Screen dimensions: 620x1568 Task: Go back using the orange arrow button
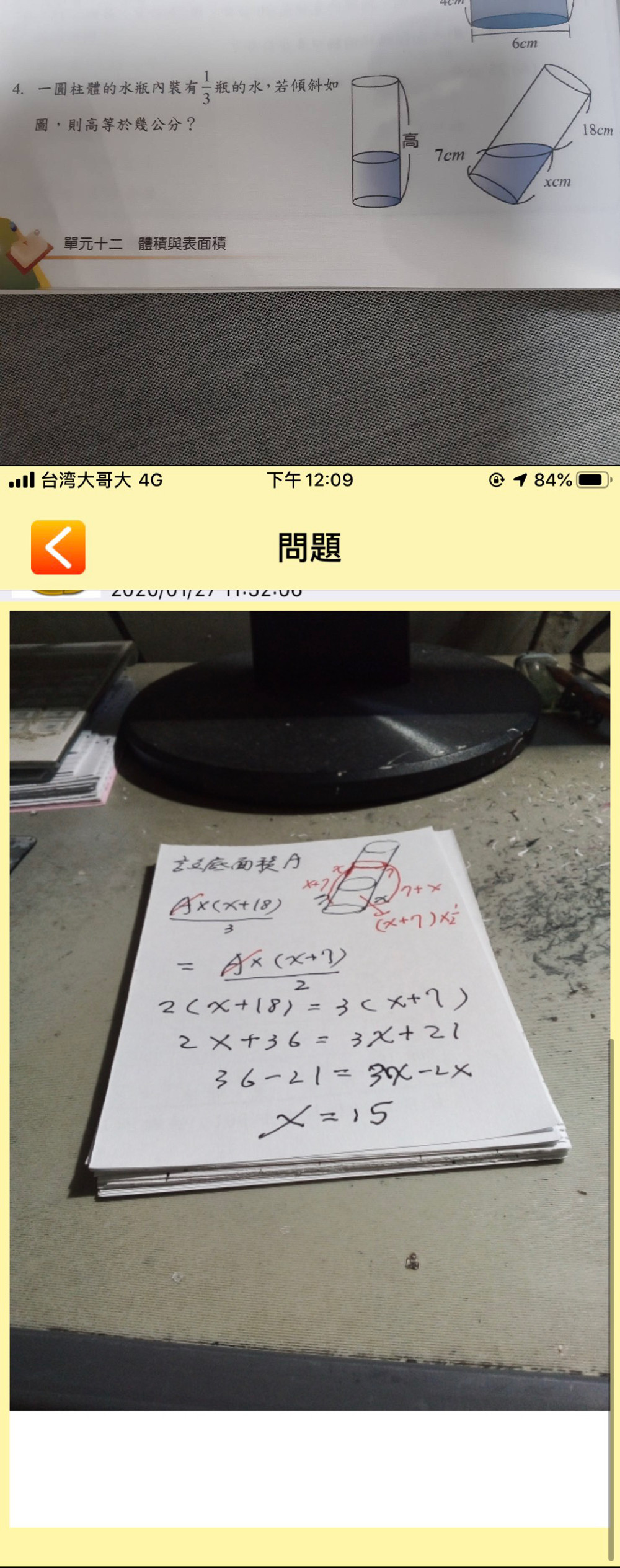pyautogui.click(x=58, y=547)
